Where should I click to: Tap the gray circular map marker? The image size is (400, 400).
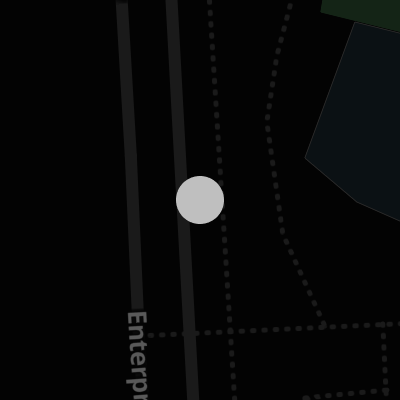click(x=200, y=200)
